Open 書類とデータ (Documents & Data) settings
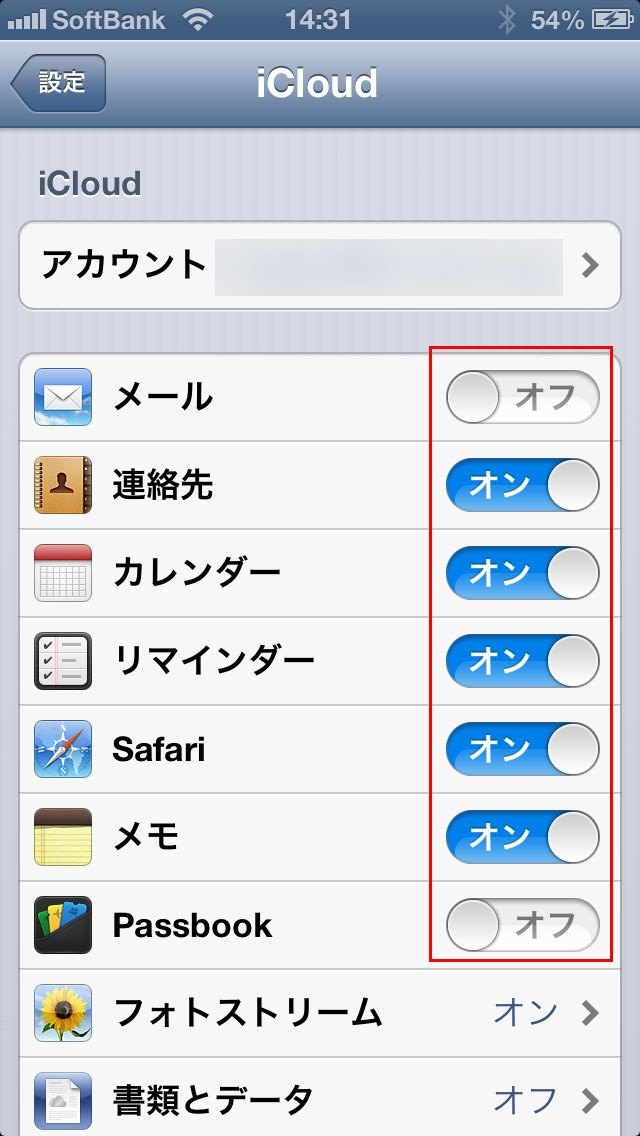 [x=320, y=1100]
